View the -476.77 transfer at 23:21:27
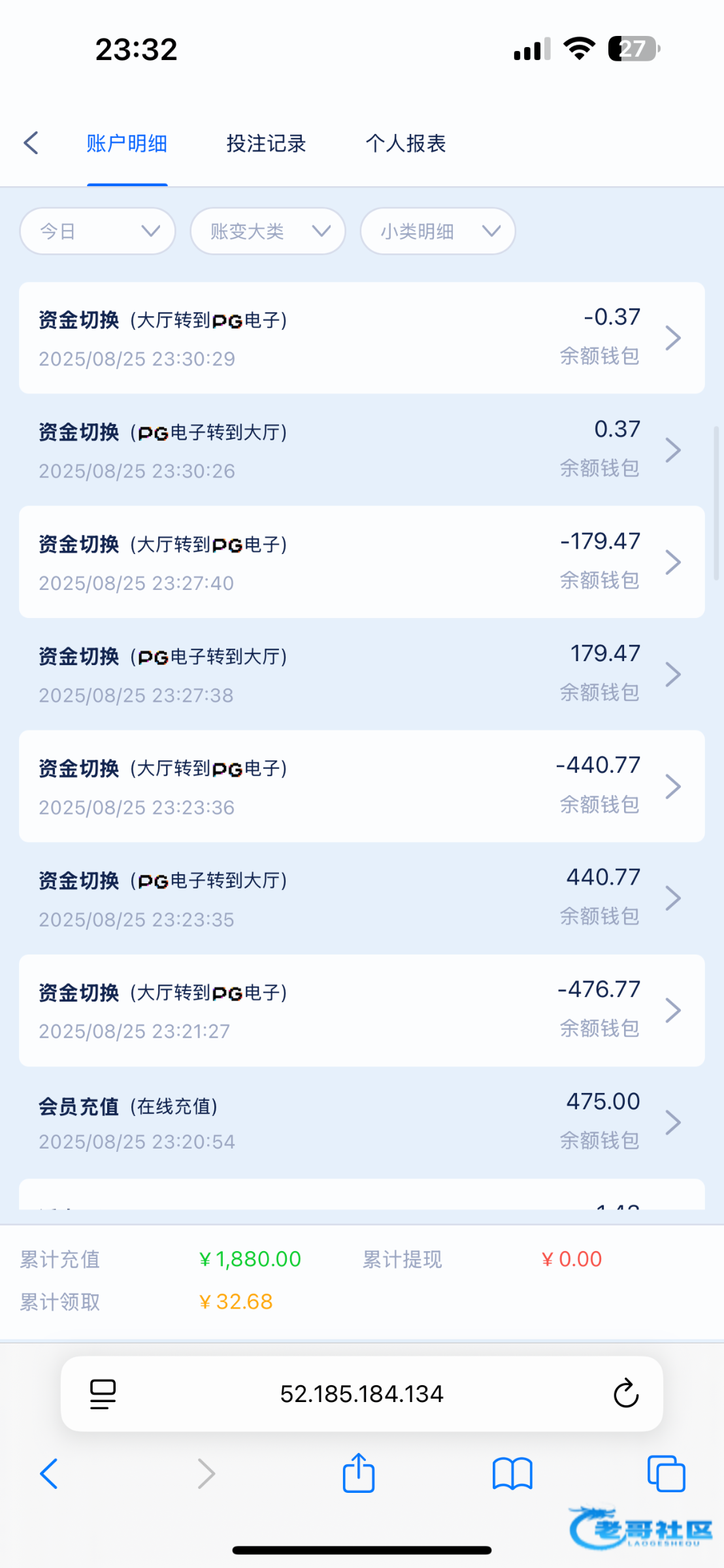Image resolution: width=724 pixels, height=1568 pixels. pos(362,1010)
